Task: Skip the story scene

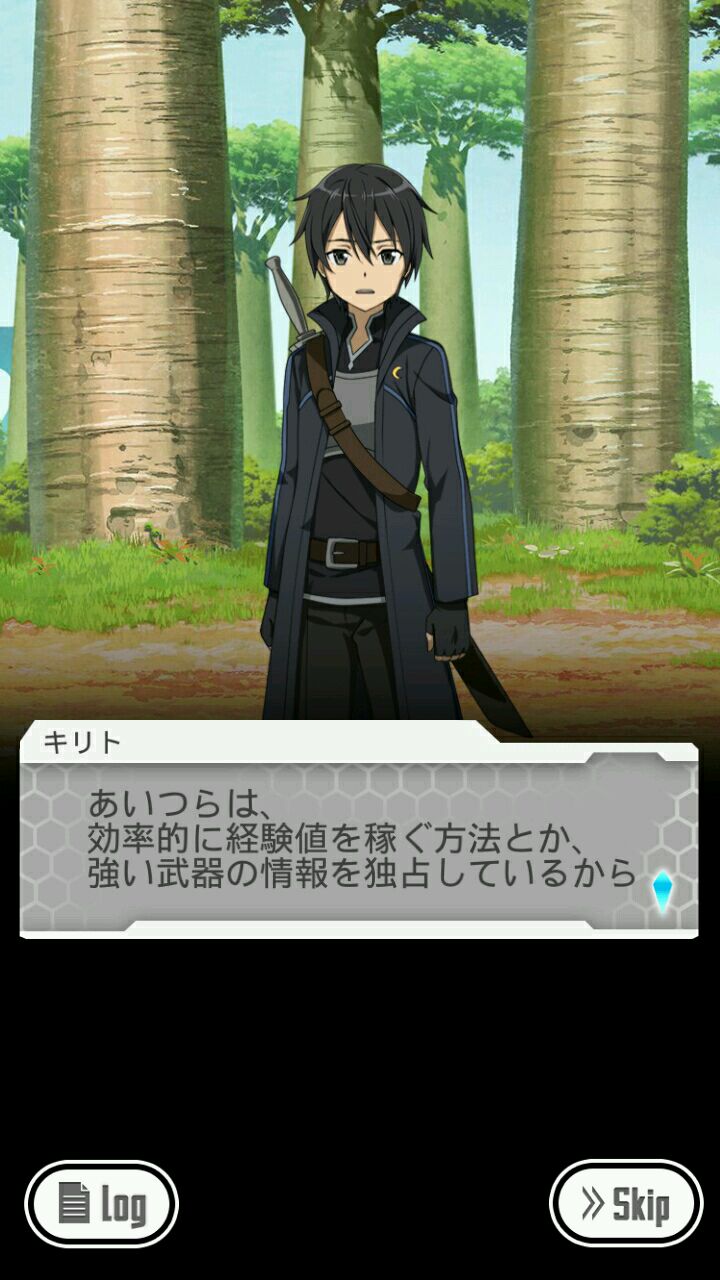Action: click(x=626, y=1204)
